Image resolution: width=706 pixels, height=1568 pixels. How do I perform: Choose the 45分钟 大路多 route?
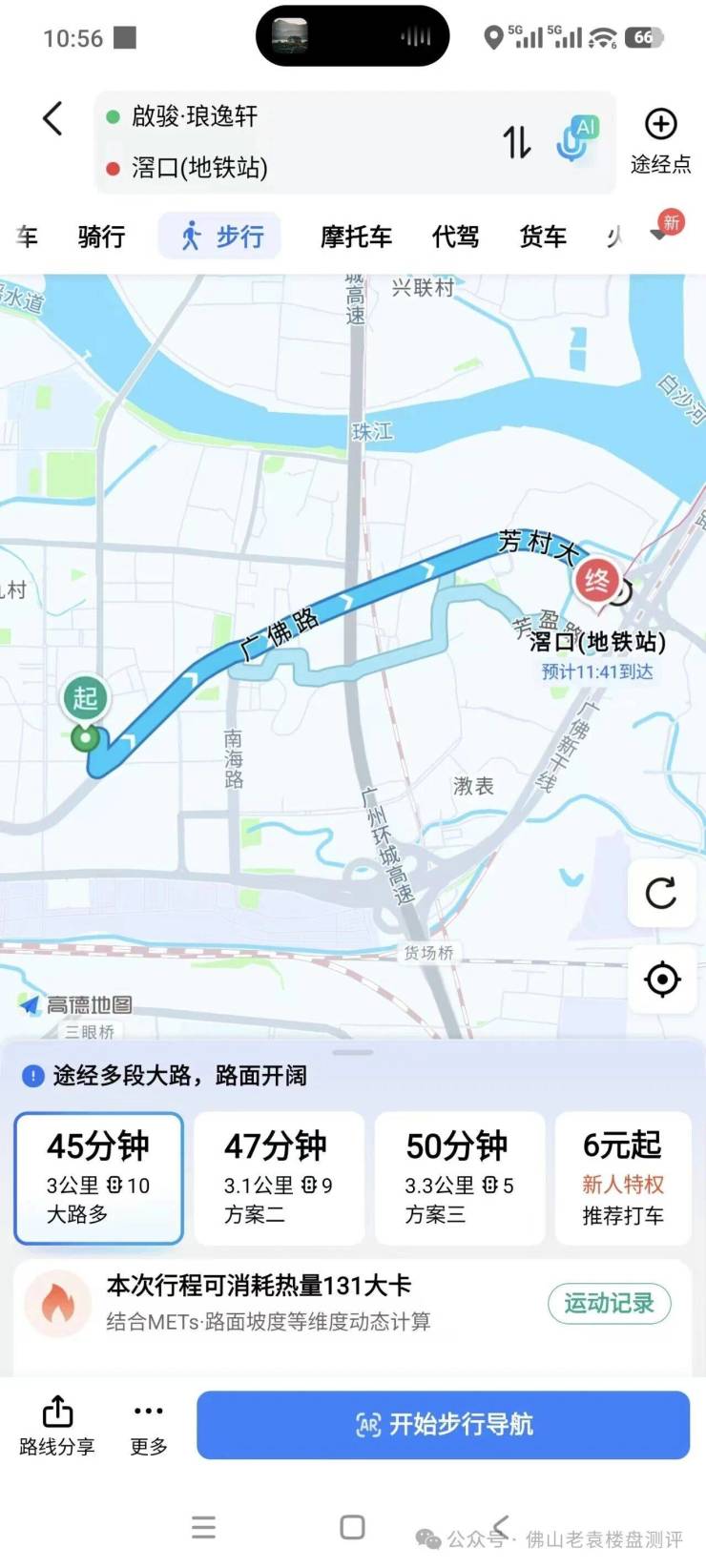pyautogui.click(x=98, y=1178)
